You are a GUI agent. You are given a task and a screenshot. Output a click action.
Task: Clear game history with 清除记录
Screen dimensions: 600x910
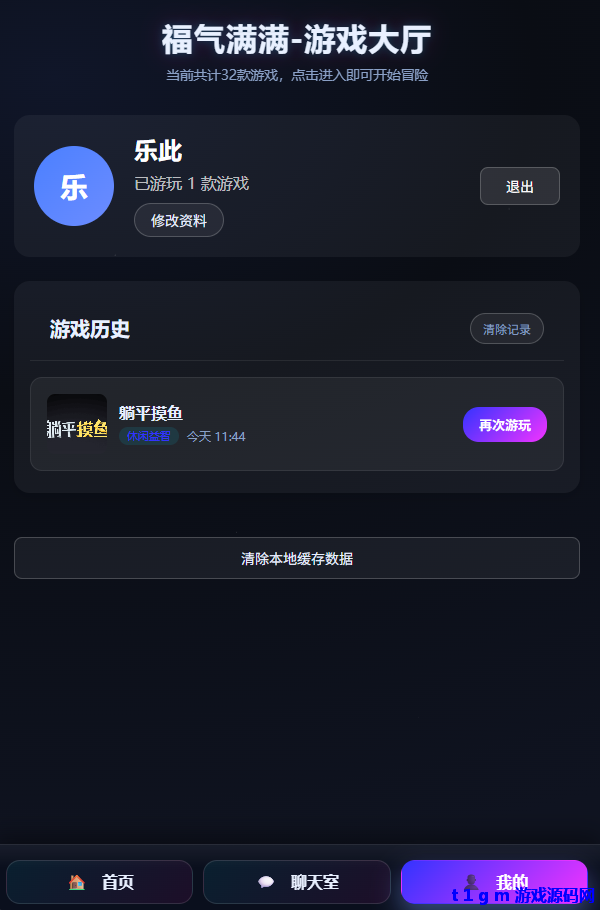click(506, 329)
